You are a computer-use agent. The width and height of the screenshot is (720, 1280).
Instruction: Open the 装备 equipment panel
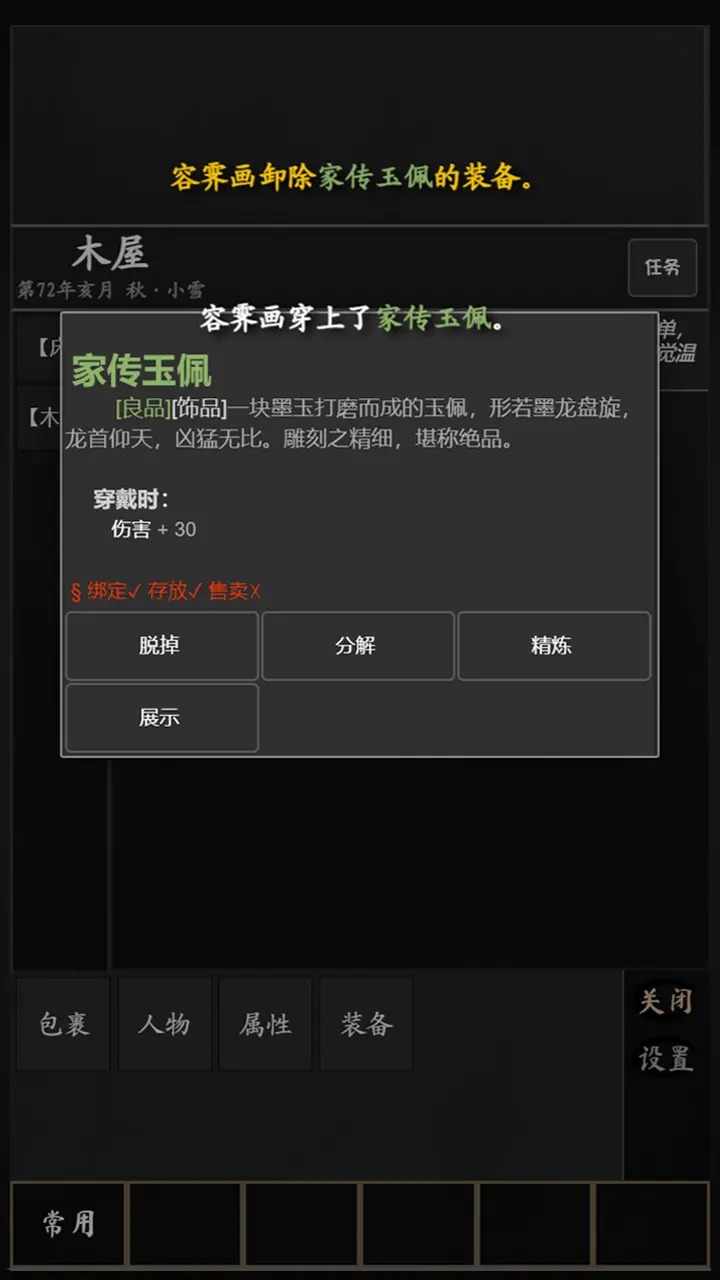366,1024
